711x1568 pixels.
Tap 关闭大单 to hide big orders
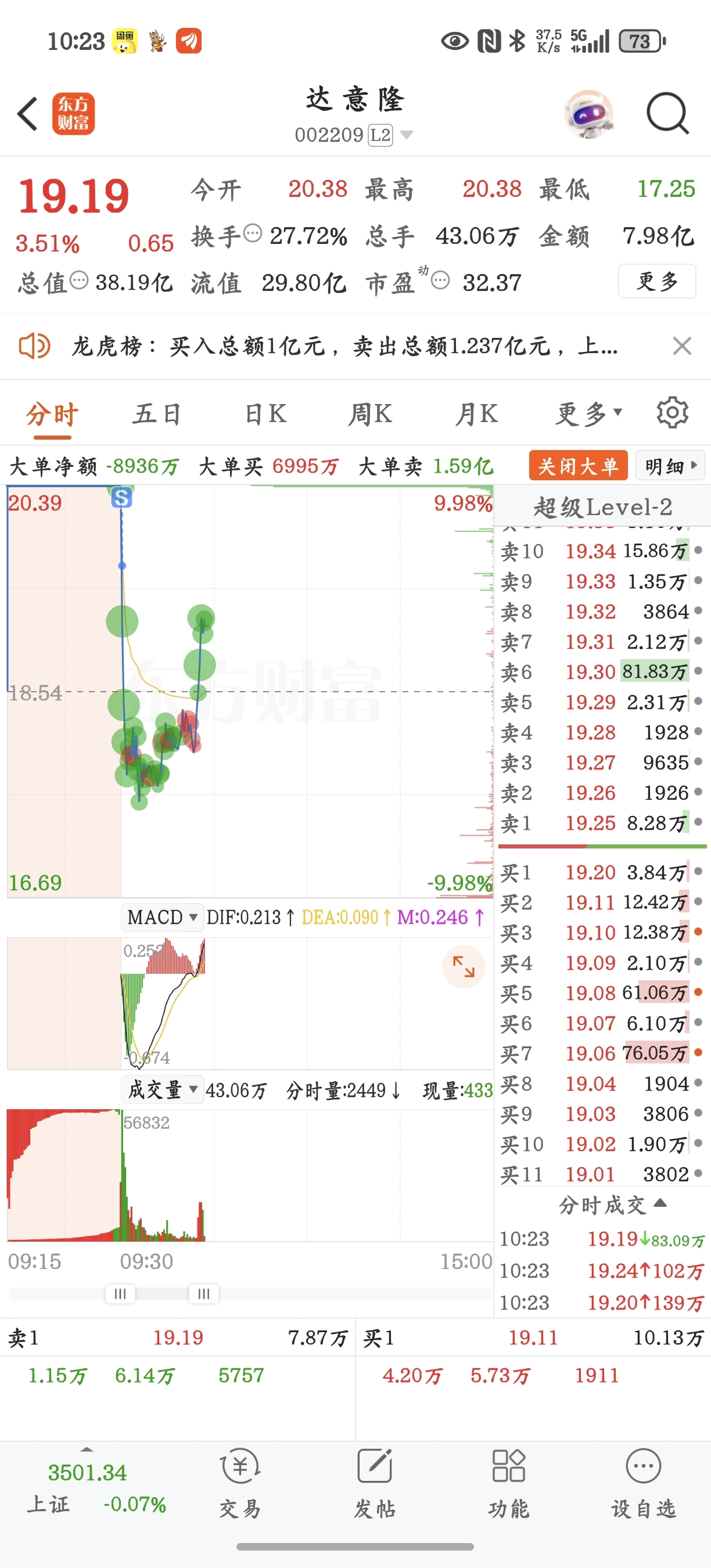[577, 466]
